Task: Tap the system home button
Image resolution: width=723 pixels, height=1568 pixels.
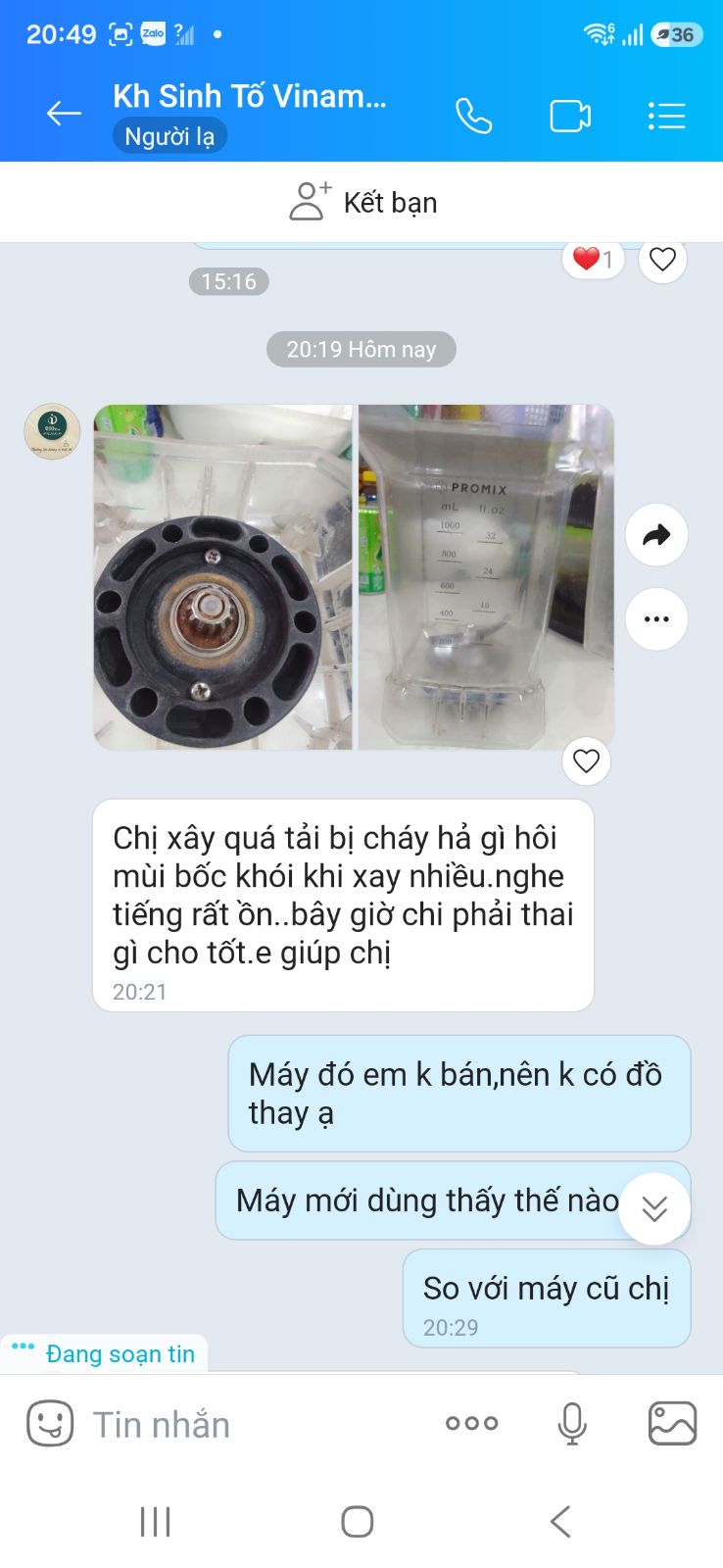Action: tap(358, 1522)
